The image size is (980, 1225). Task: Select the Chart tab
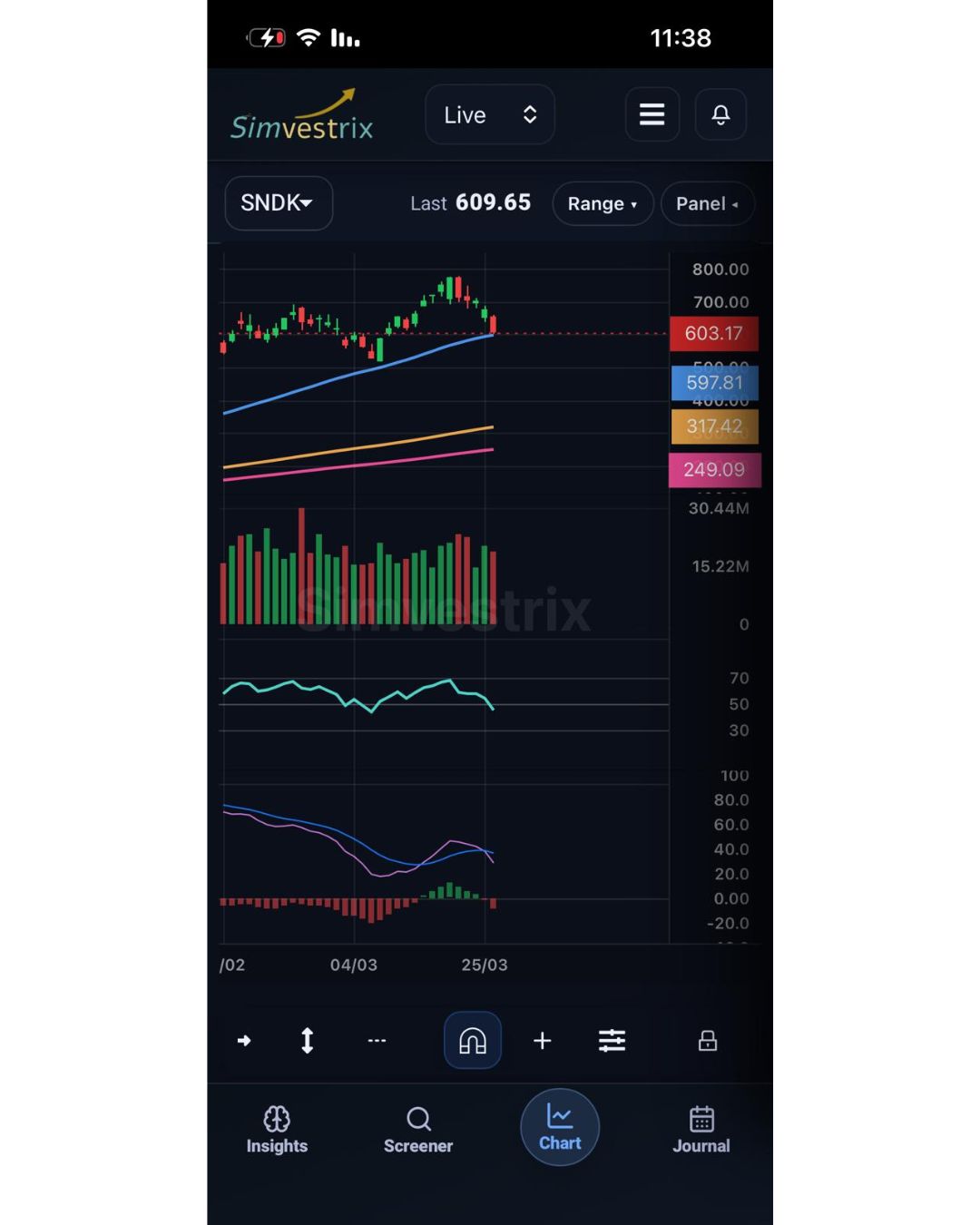(x=560, y=1128)
